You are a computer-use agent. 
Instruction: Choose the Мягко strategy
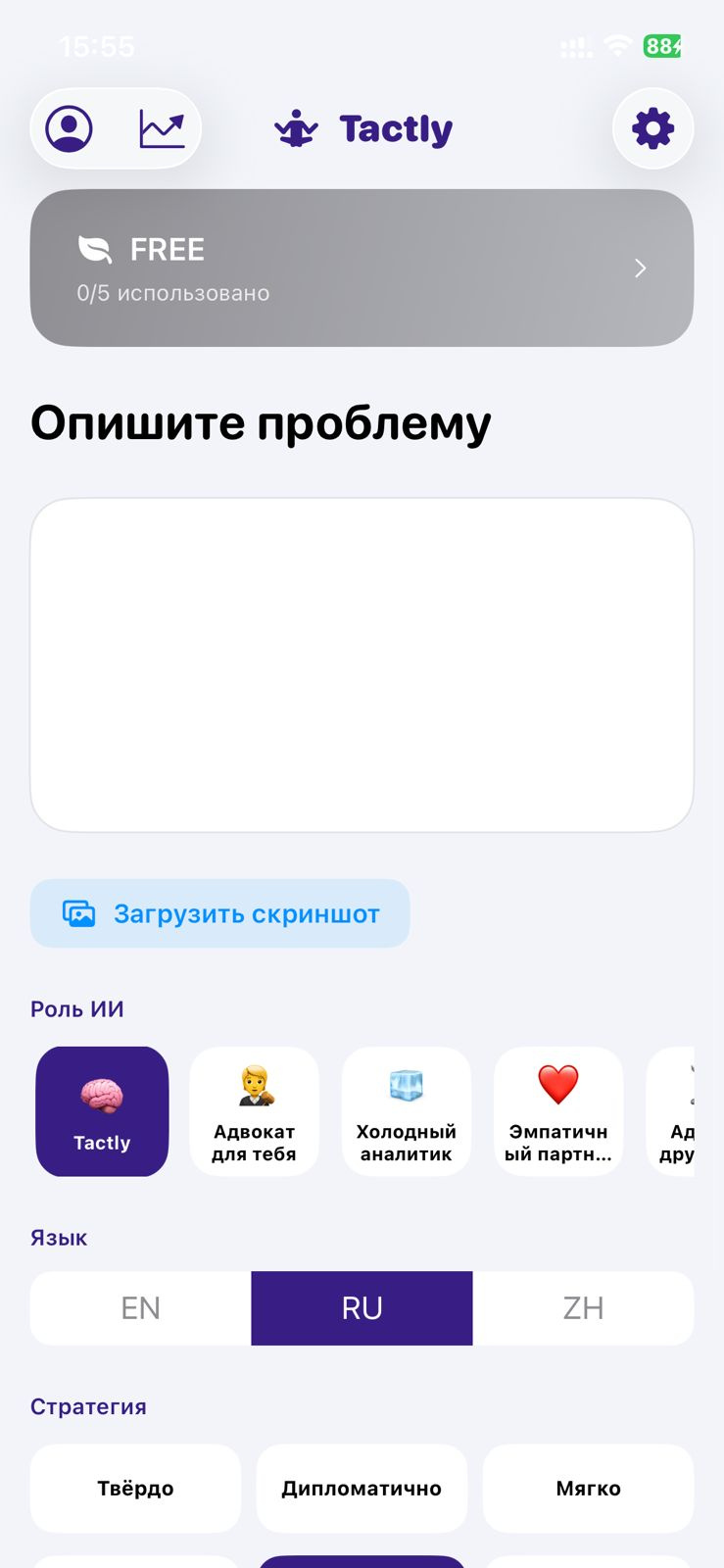click(588, 1488)
